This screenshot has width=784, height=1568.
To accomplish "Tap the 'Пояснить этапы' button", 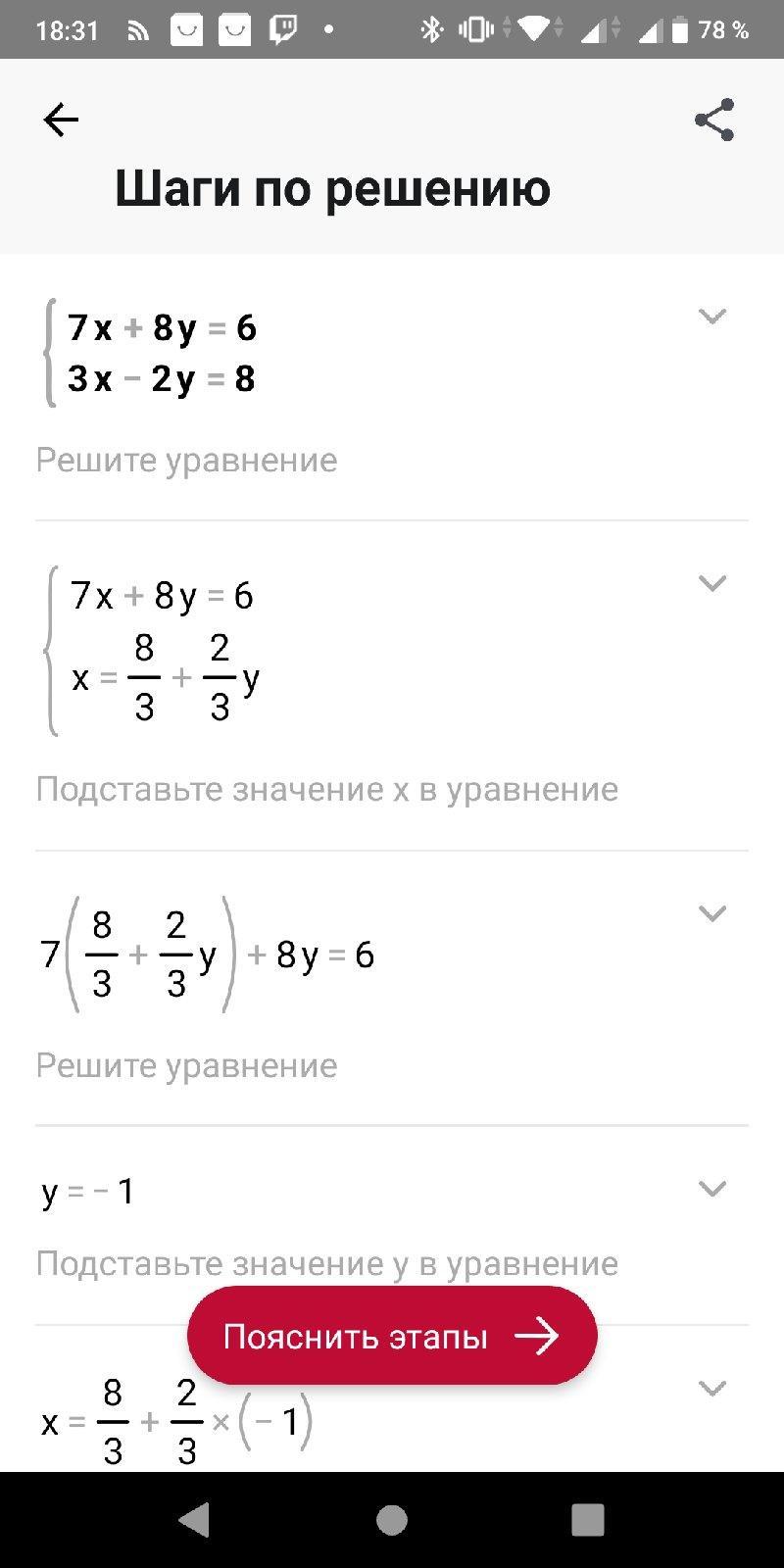I will [x=392, y=1337].
